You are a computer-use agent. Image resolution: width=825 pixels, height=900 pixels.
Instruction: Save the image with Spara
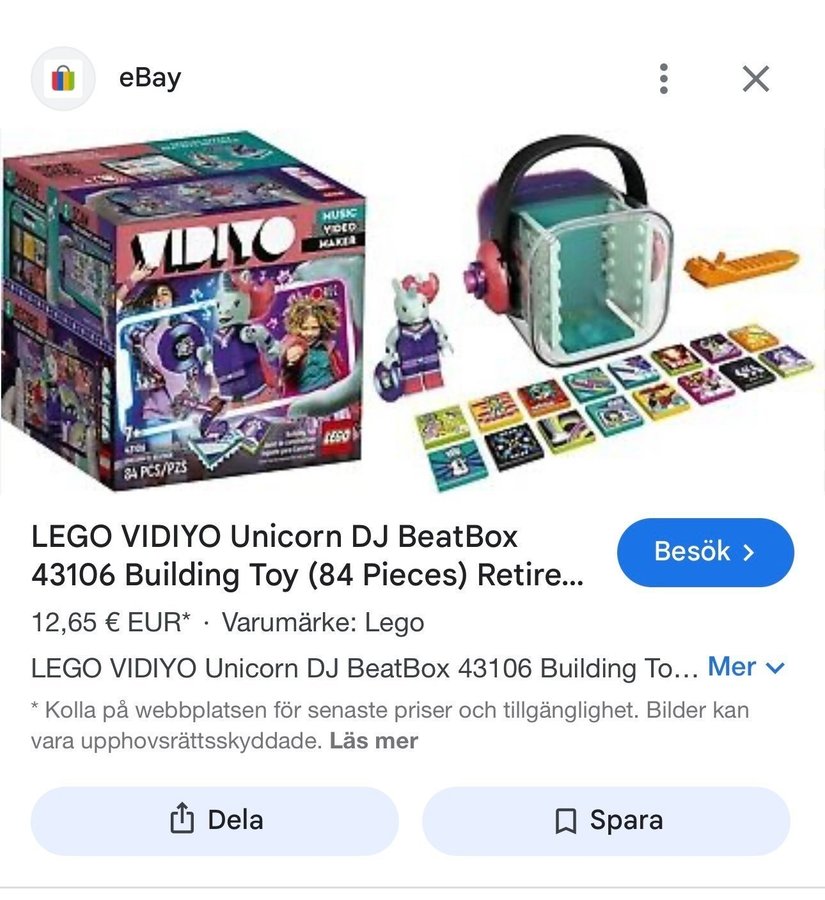click(x=606, y=821)
